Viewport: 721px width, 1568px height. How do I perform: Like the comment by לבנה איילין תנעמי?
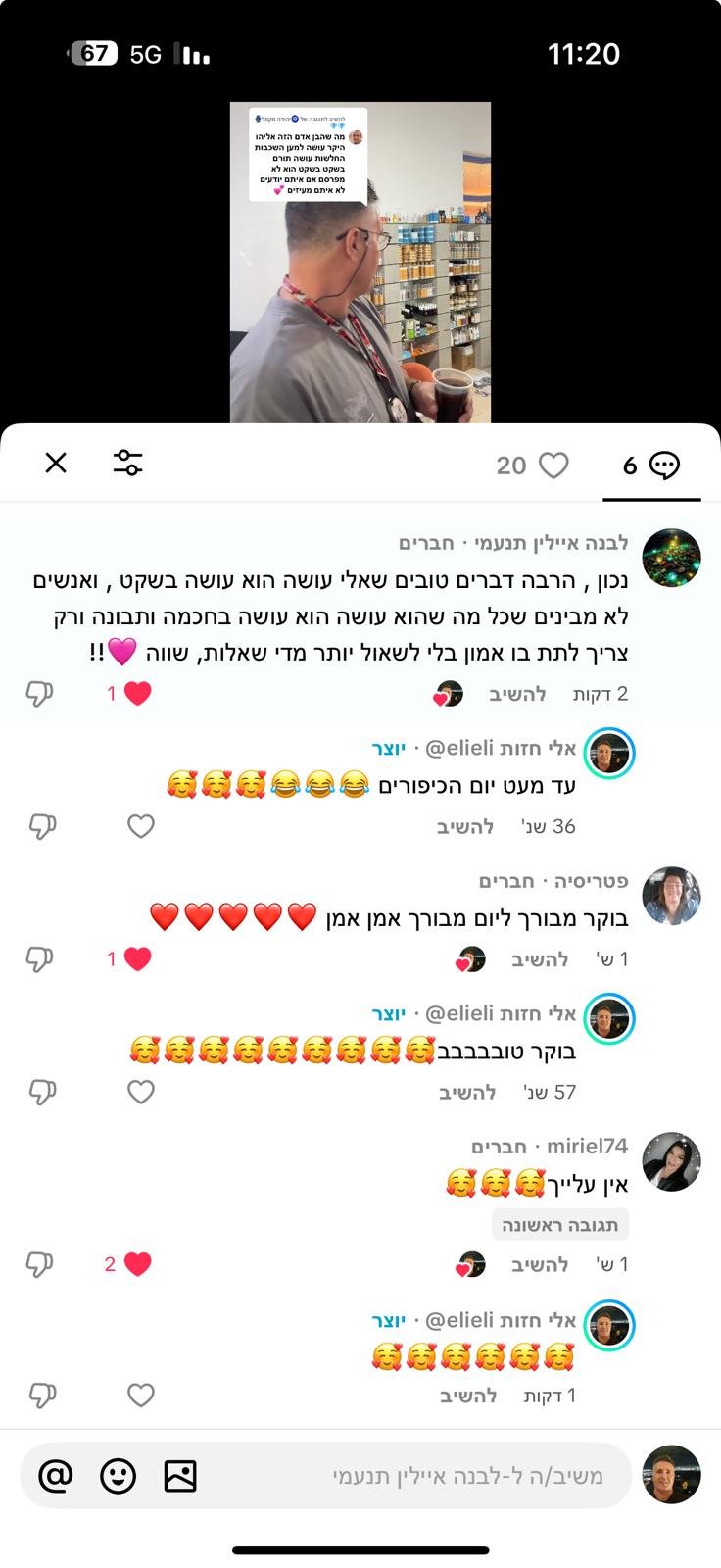(137, 694)
